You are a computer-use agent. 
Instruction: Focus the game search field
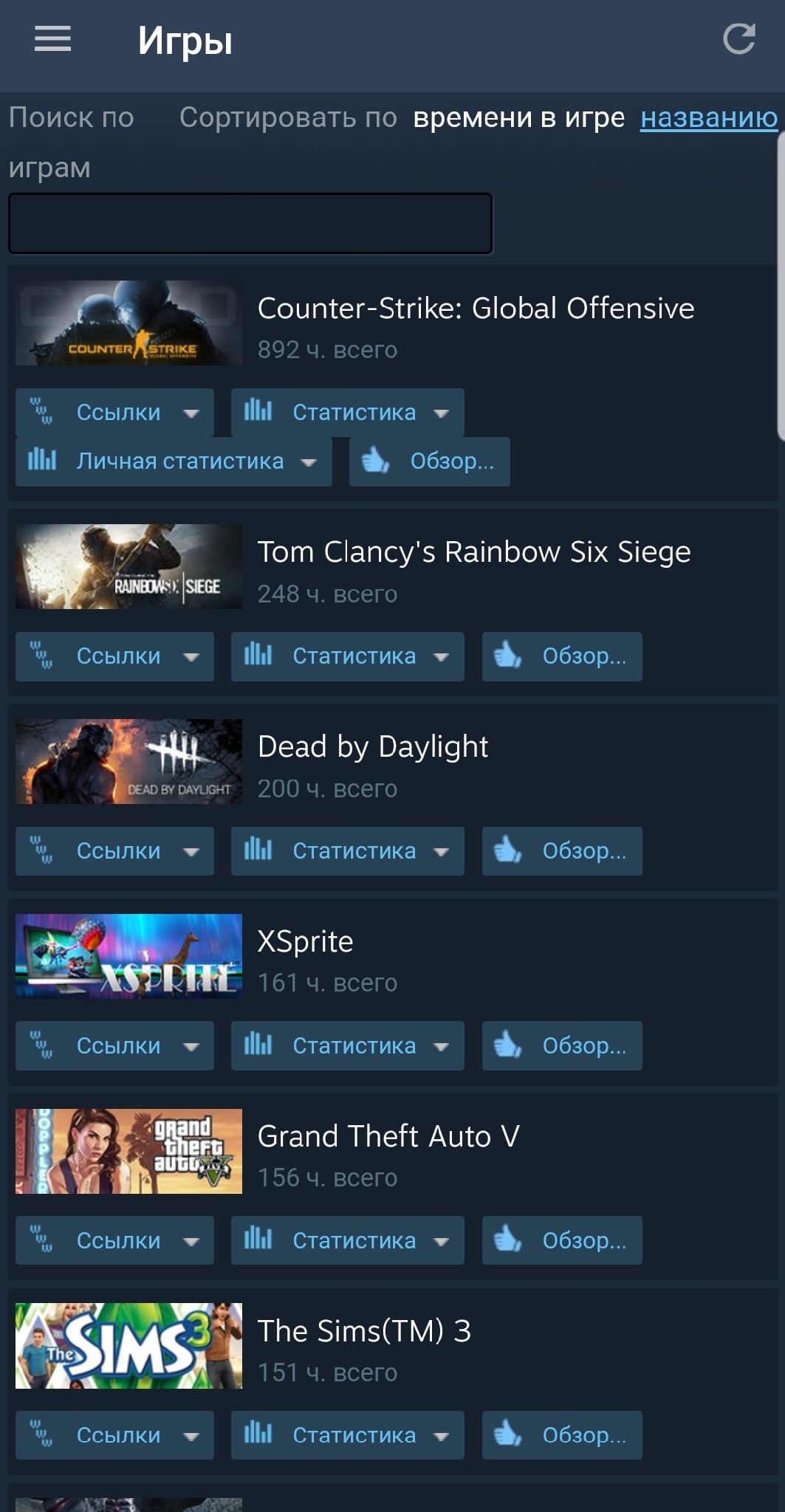click(250, 224)
